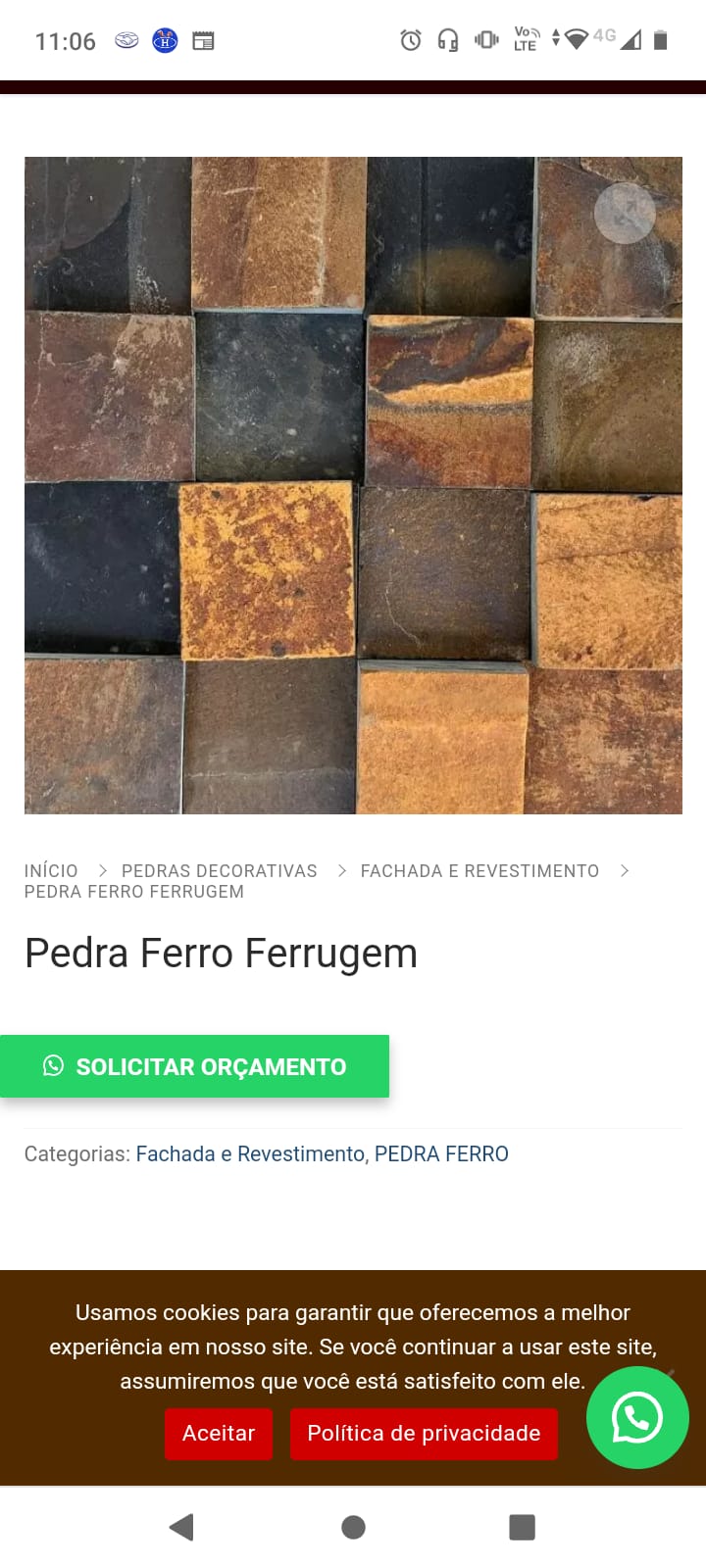Tap the zoom icon overlay on the stone image
The image size is (706, 1568).
625,214
